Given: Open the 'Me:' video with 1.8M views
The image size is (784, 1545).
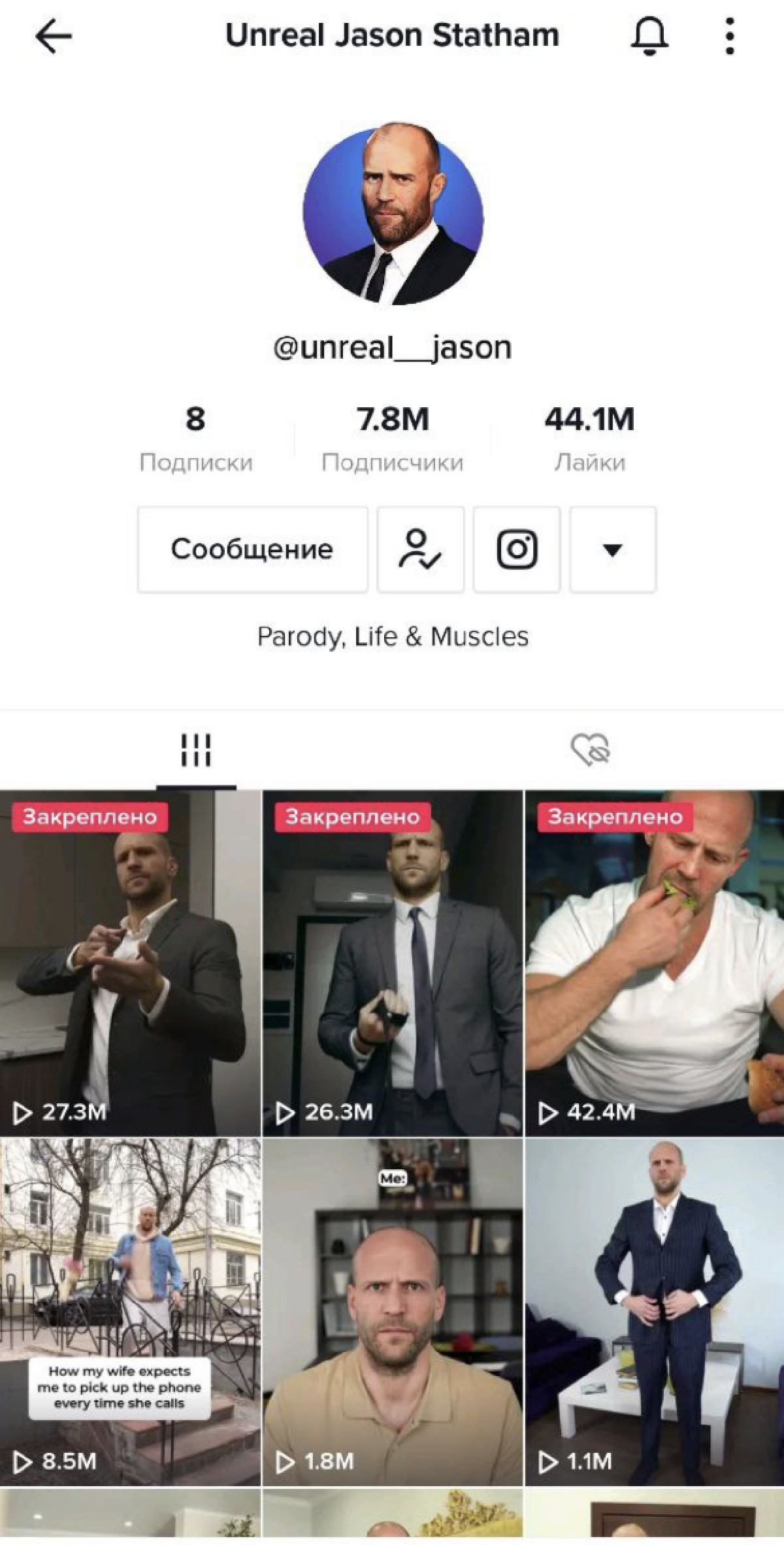Looking at the screenshot, I should (393, 1312).
